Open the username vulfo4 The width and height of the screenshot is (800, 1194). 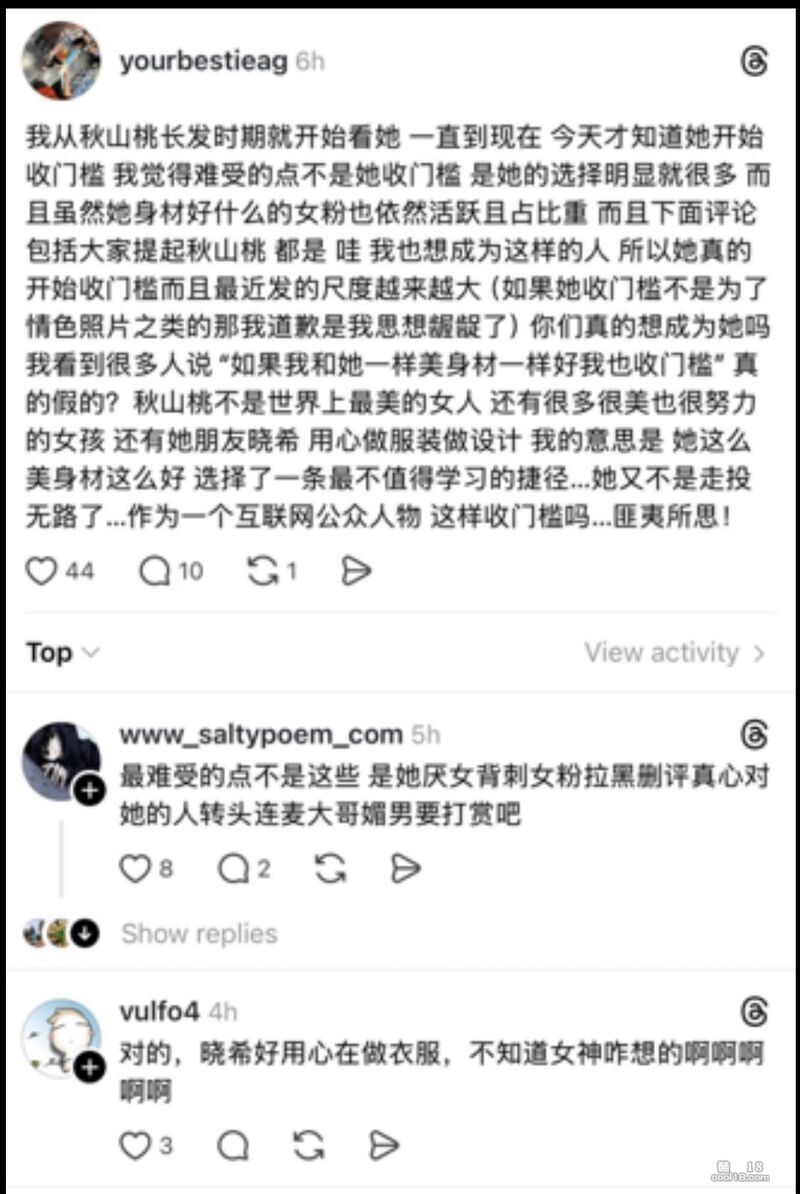coord(159,1011)
